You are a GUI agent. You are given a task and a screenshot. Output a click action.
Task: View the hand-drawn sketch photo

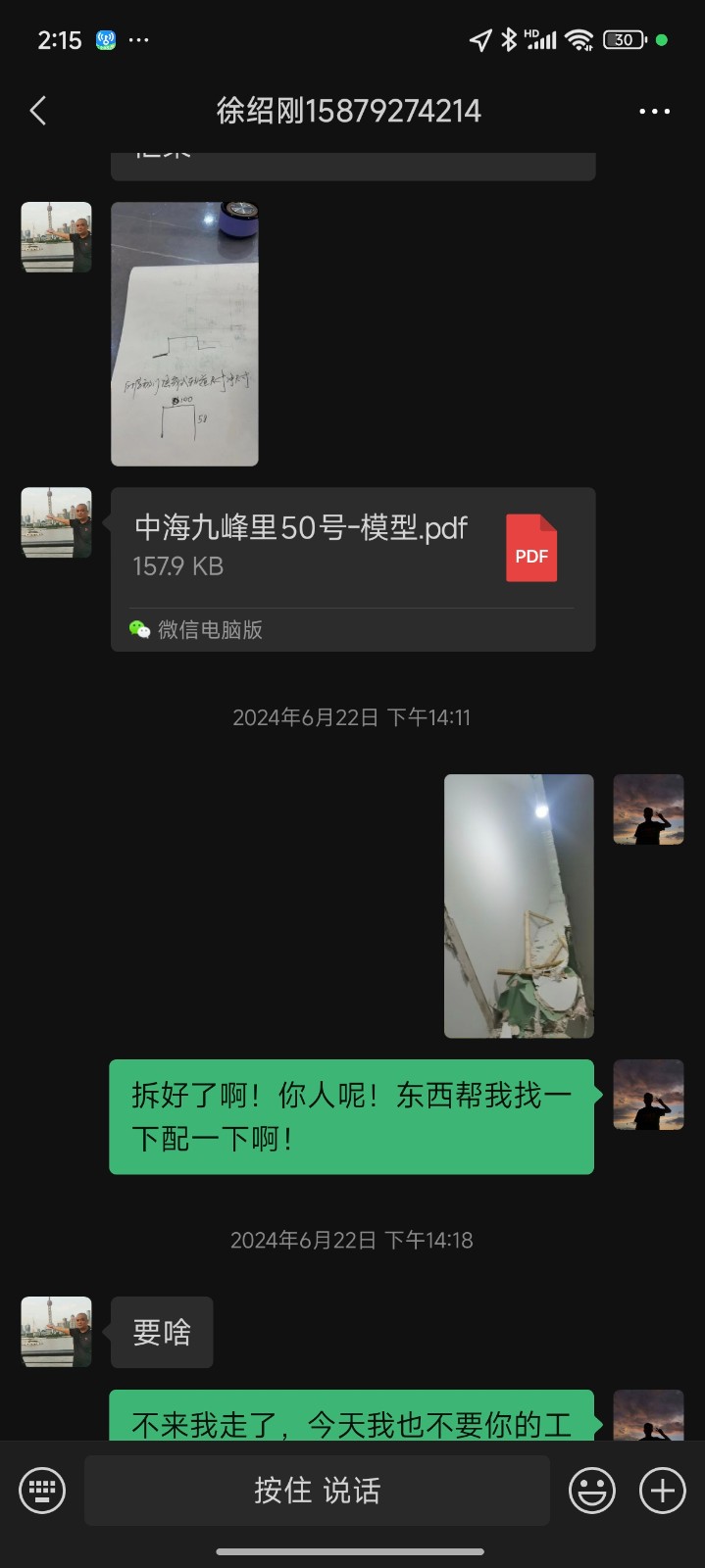coord(184,334)
